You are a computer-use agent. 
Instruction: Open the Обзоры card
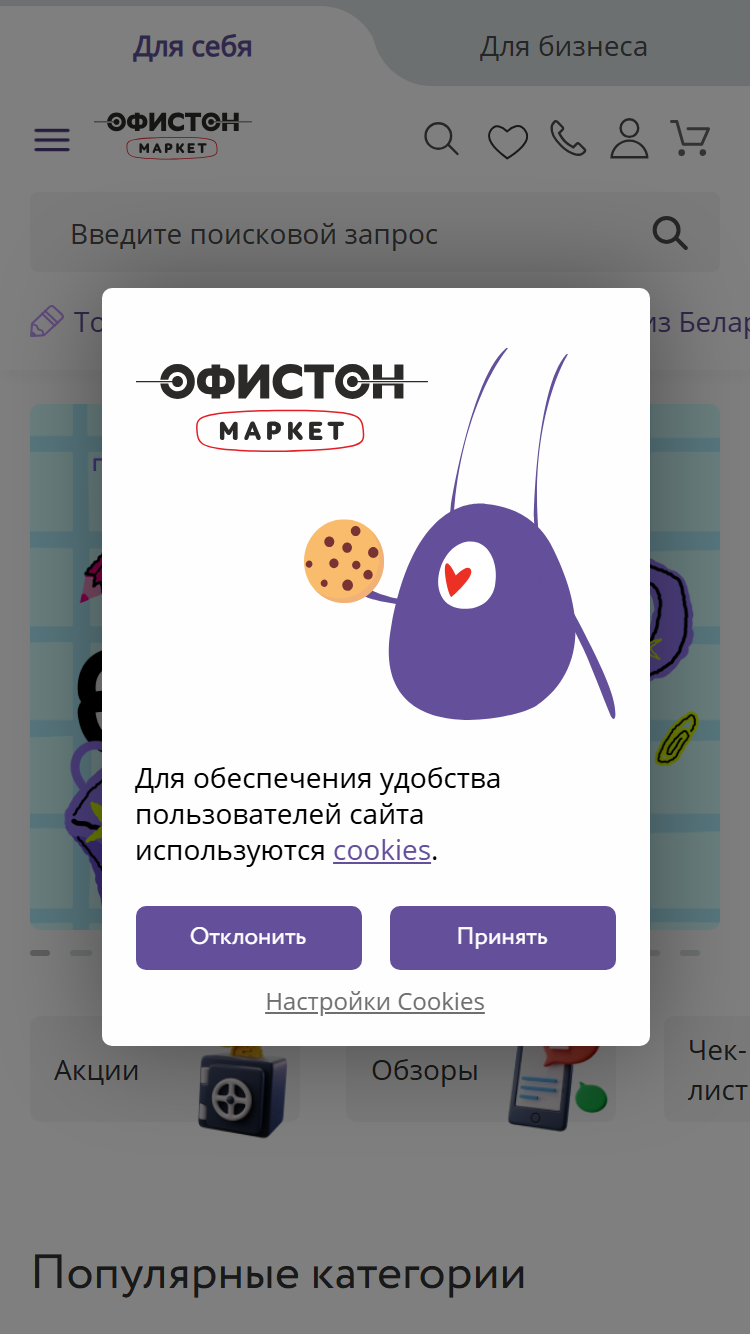(x=481, y=1070)
